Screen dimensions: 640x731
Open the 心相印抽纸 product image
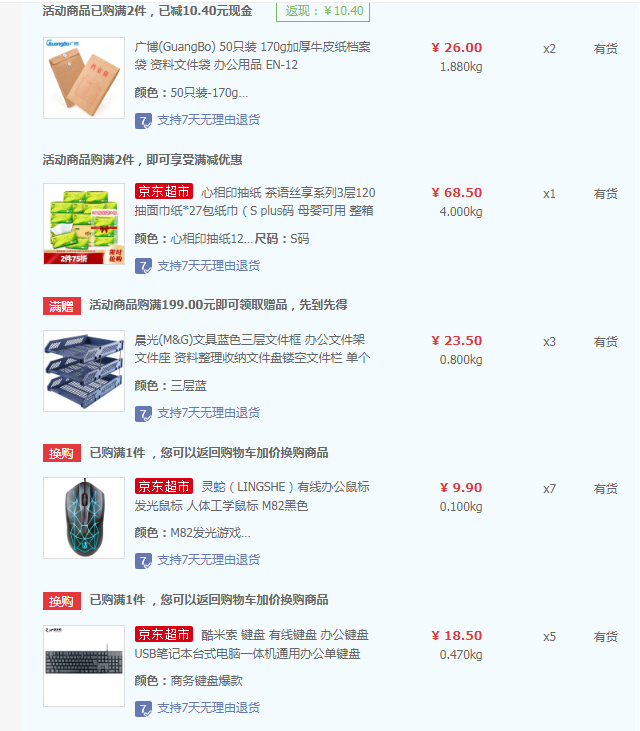pos(84,224)
